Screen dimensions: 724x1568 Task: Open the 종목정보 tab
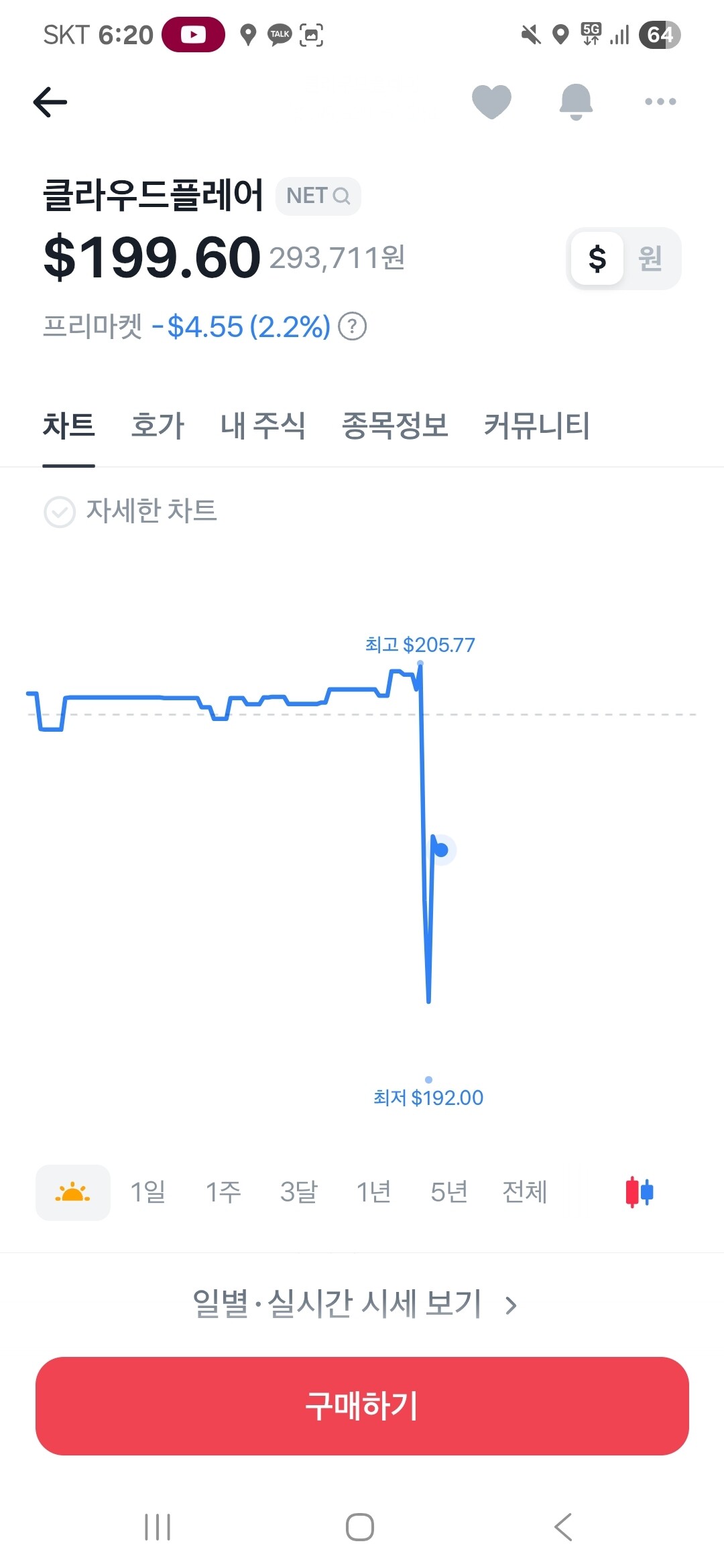tap(395, 426)
